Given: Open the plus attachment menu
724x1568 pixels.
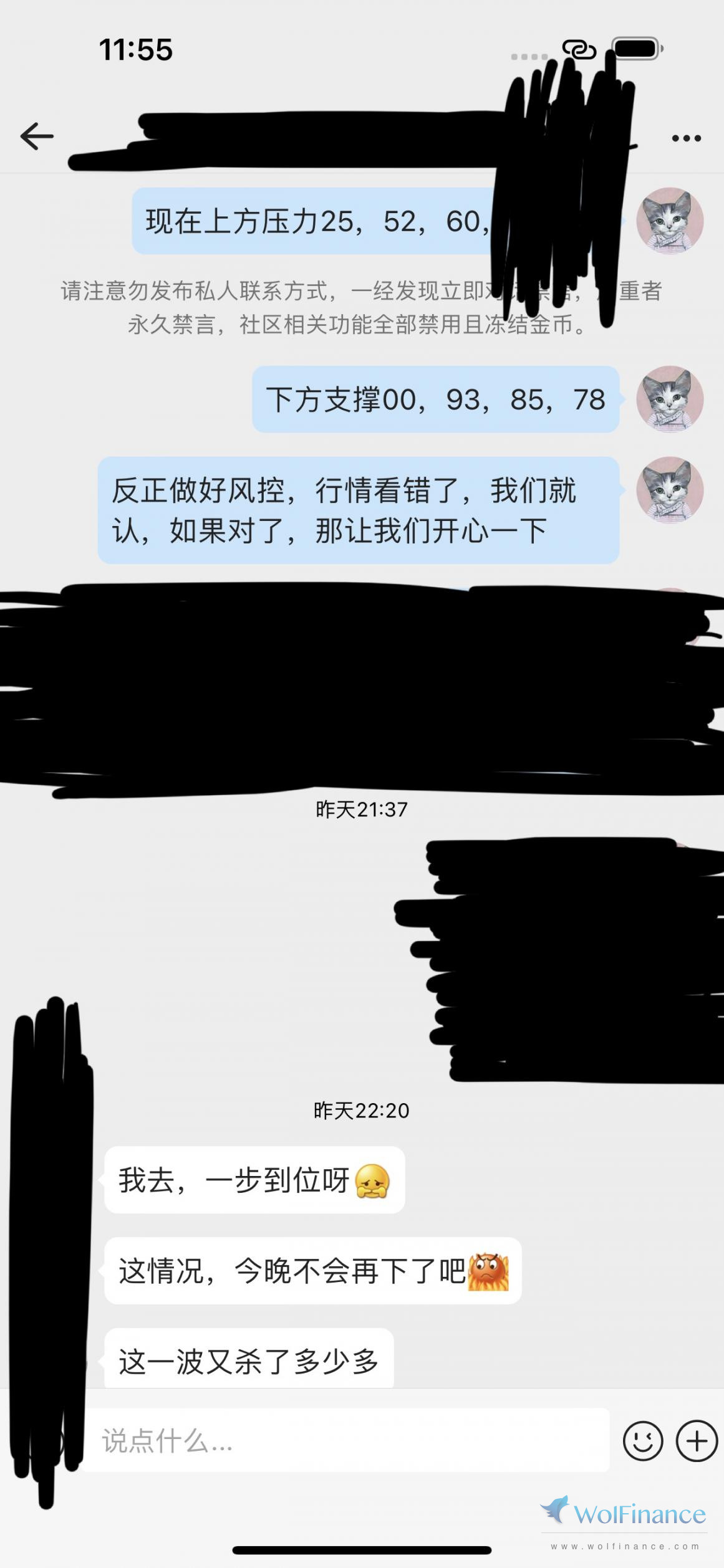Looking at the screenshot, I should tap(697, 1441).
